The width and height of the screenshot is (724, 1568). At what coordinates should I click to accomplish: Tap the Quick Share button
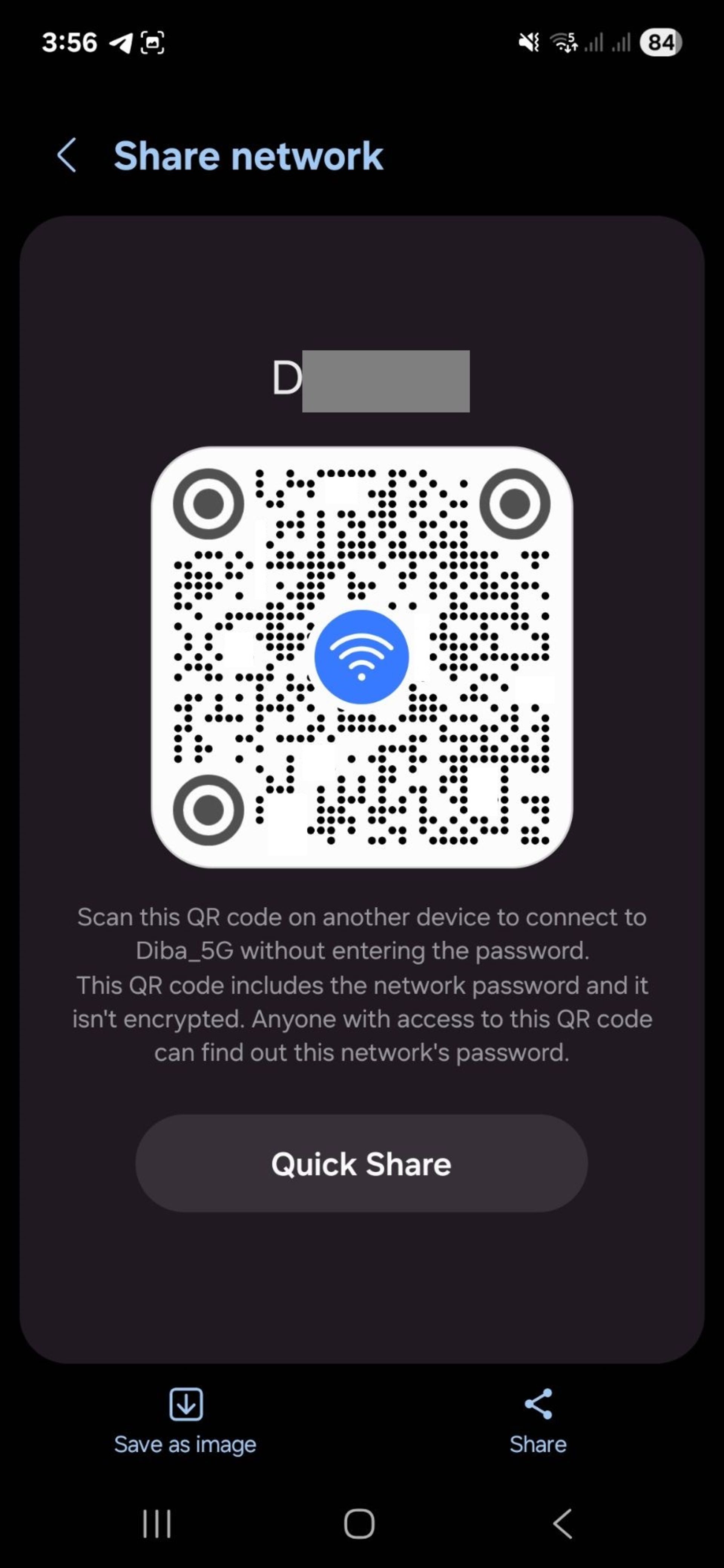coord(361,1163)
